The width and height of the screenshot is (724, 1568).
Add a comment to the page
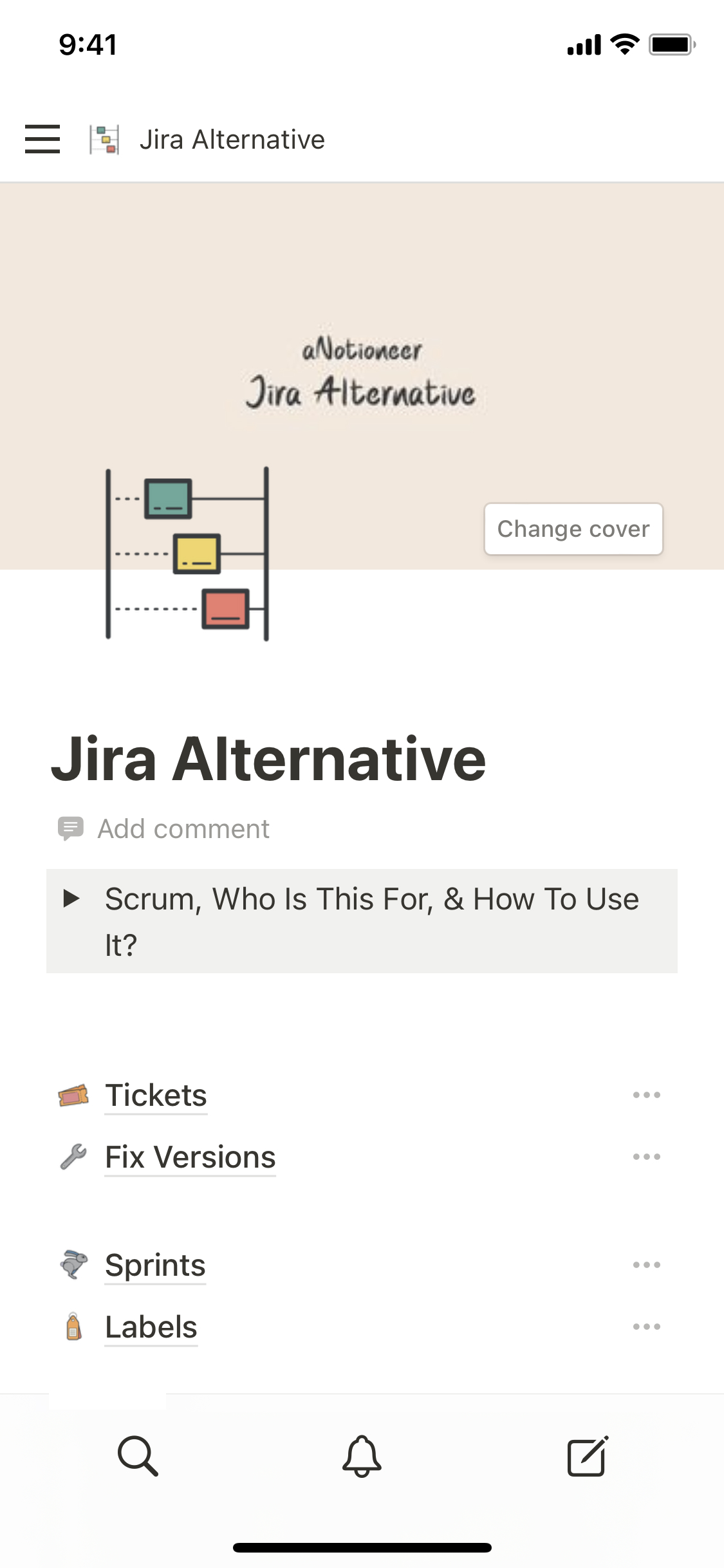(x=183, y=829)
